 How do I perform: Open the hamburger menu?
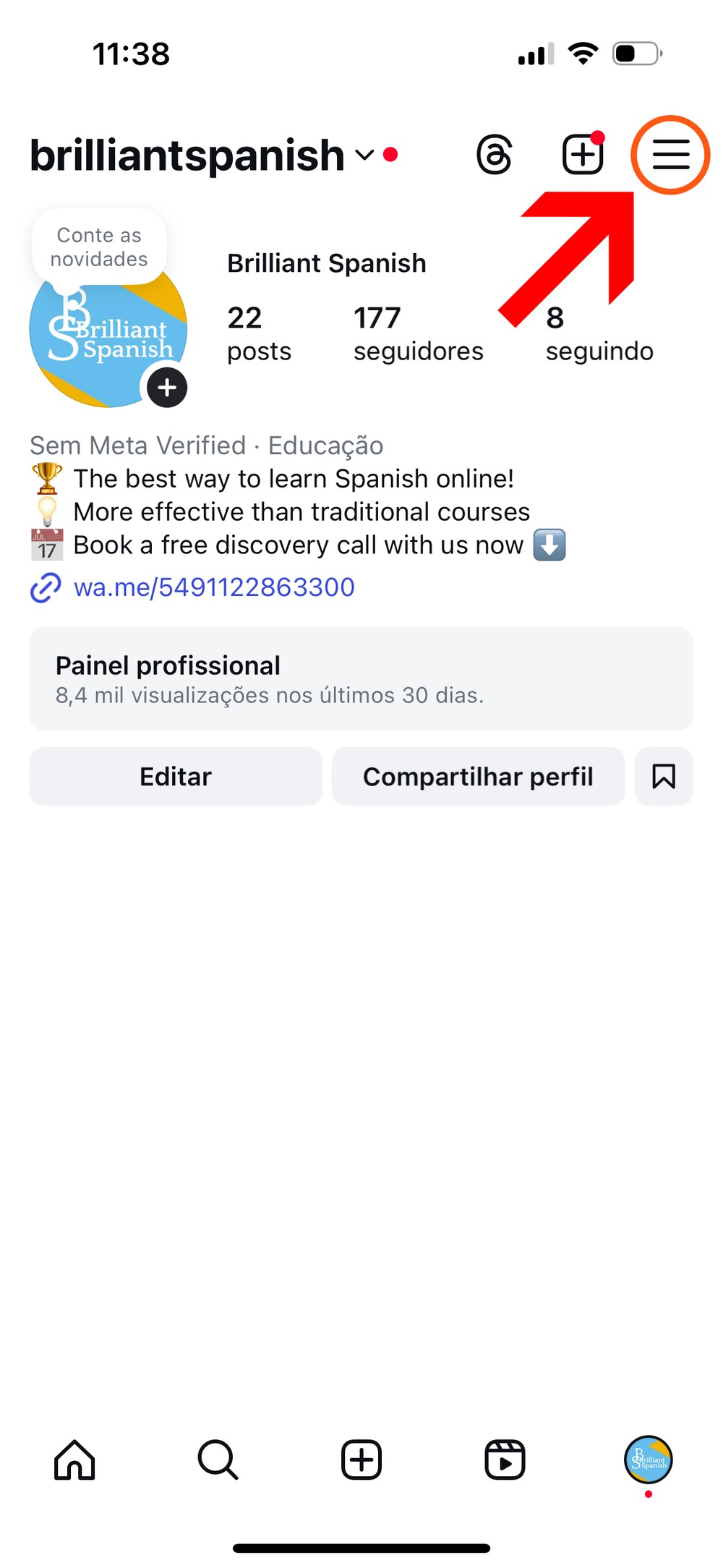[x=670, y=155]
